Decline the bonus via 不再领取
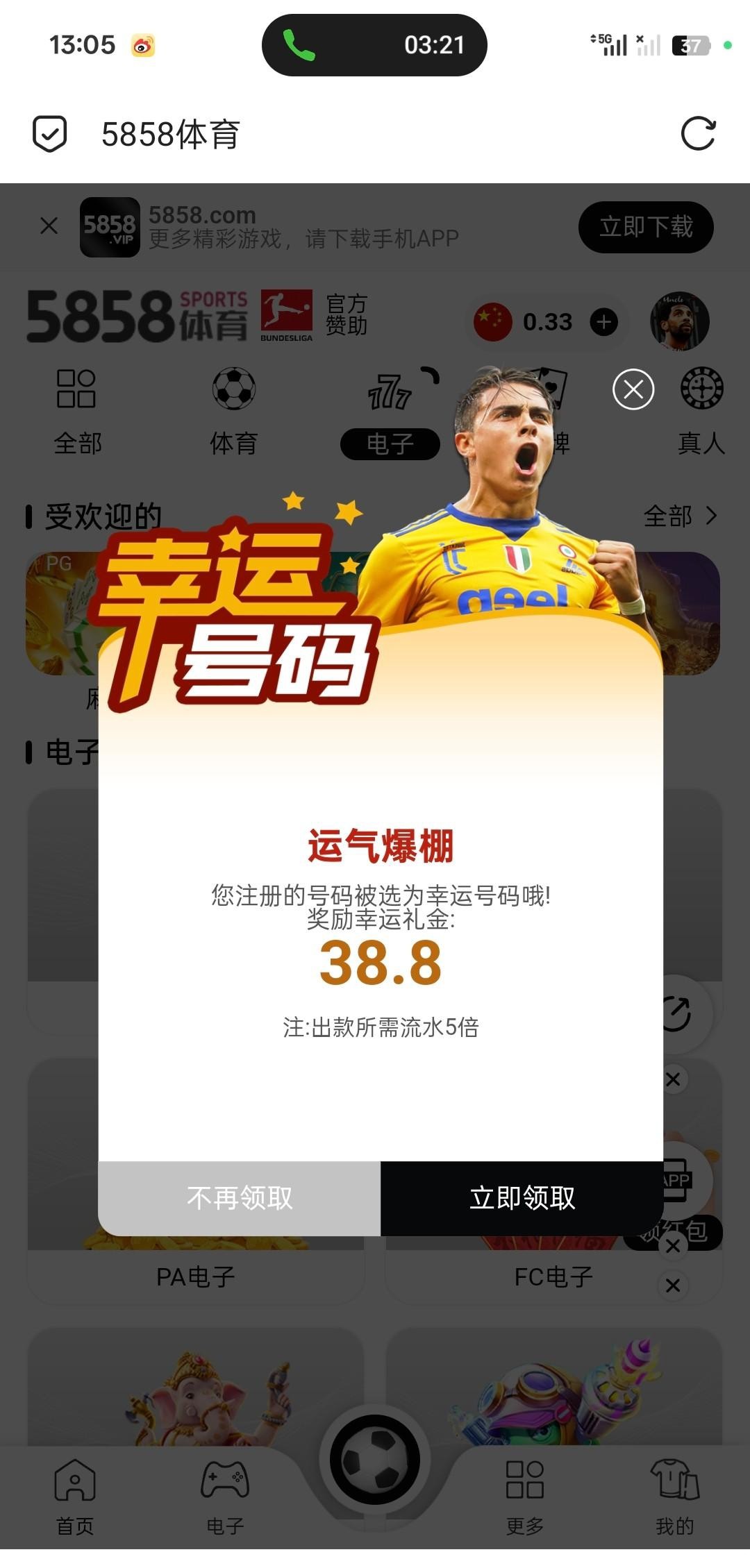The width and height of the screenshot is (750, 1568). (x=240, y=1198)
